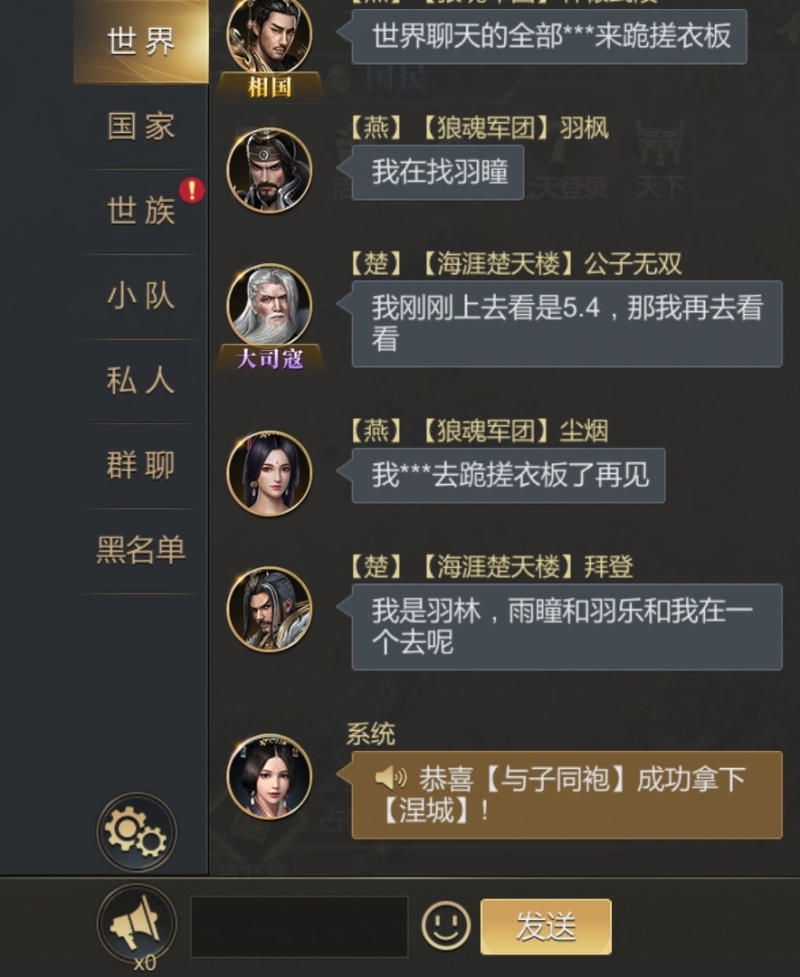Select the 小队 chat channel

pos(141,296)
